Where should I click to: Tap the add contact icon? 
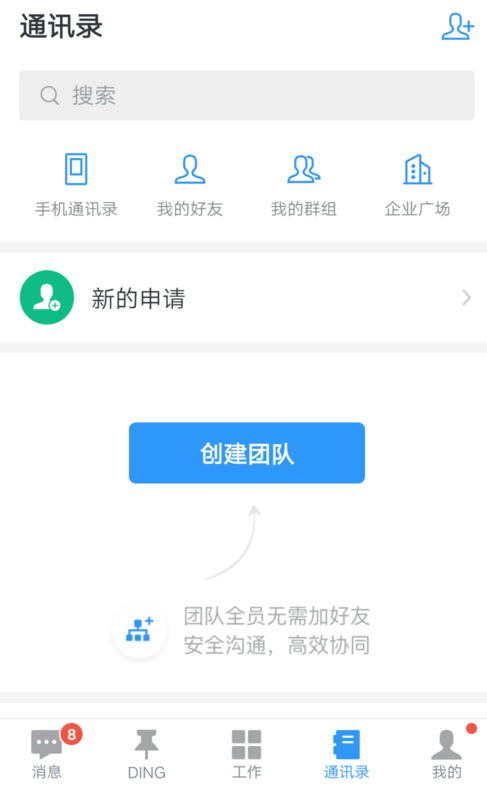click(x=457, y=27)
